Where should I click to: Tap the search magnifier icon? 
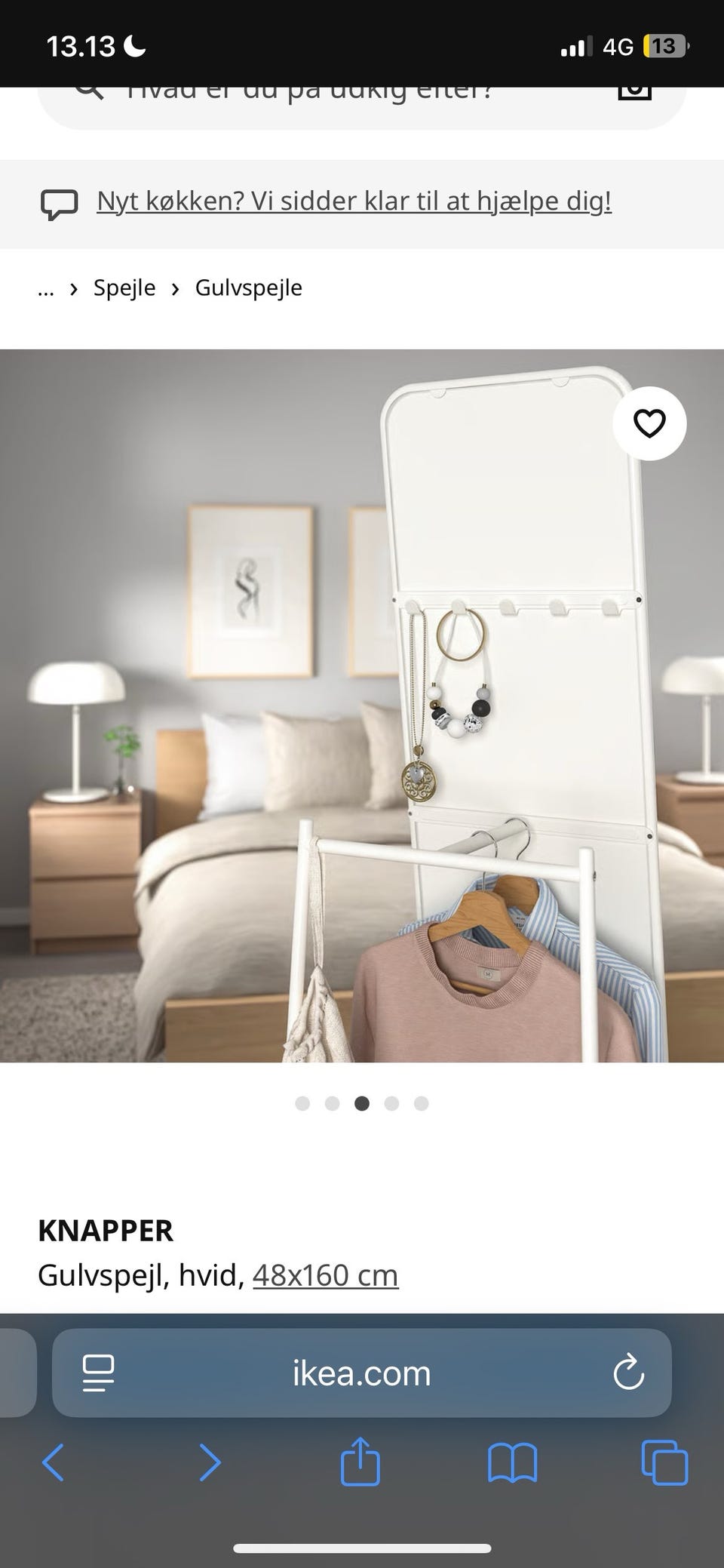coord(87,91)
